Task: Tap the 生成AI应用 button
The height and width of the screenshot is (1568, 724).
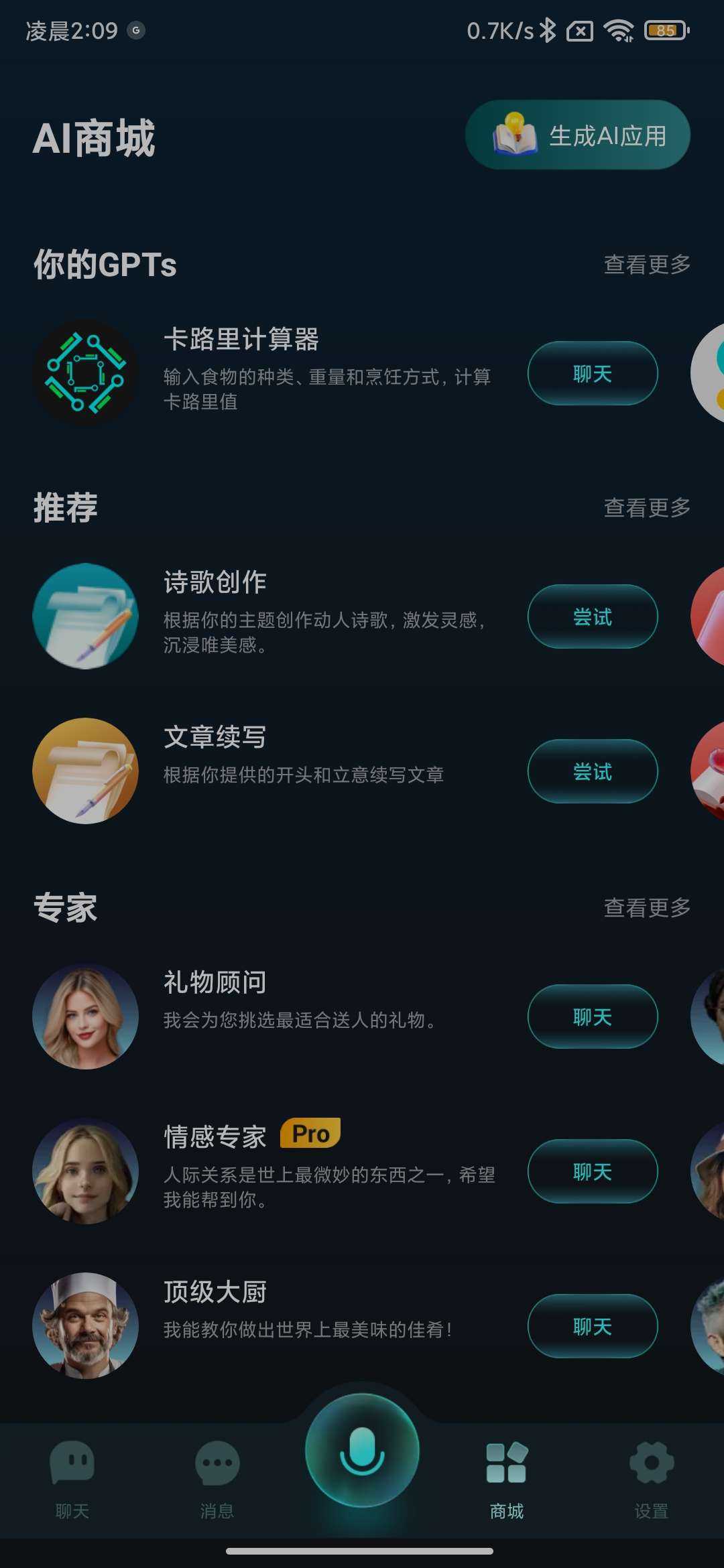Action: coord(578,135)
